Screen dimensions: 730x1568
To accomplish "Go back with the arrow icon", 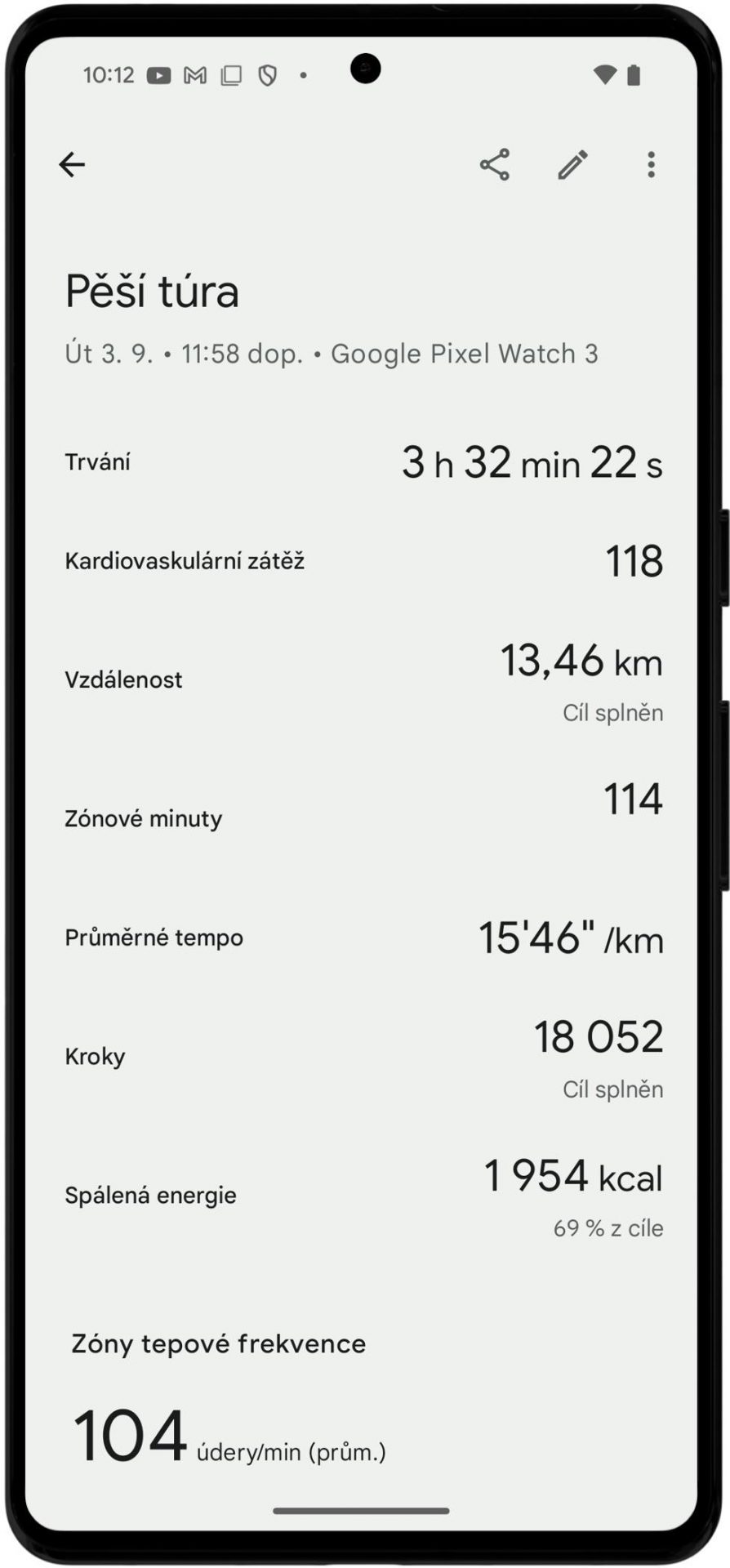I will (72, 165).
